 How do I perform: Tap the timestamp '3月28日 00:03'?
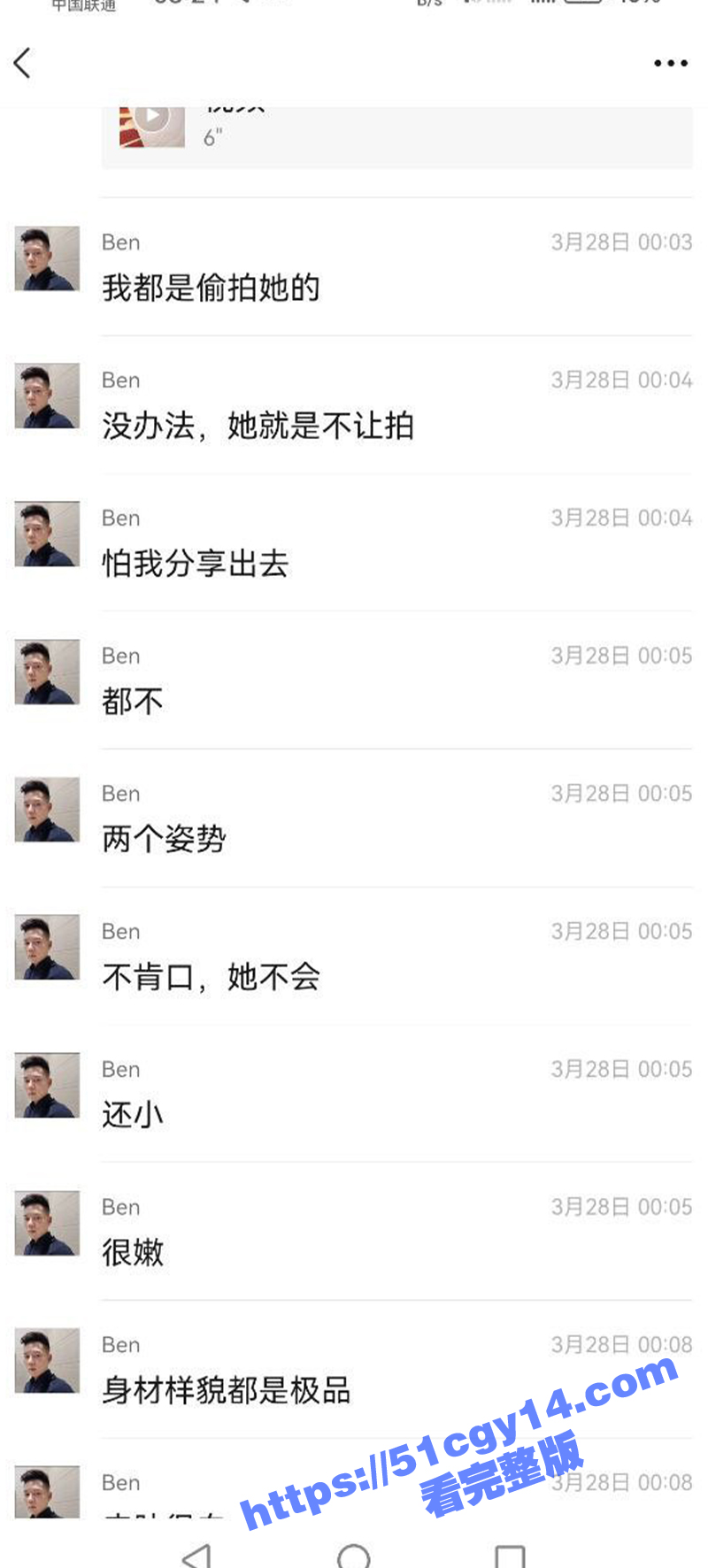pyautogui.click(x=620, y=242)
